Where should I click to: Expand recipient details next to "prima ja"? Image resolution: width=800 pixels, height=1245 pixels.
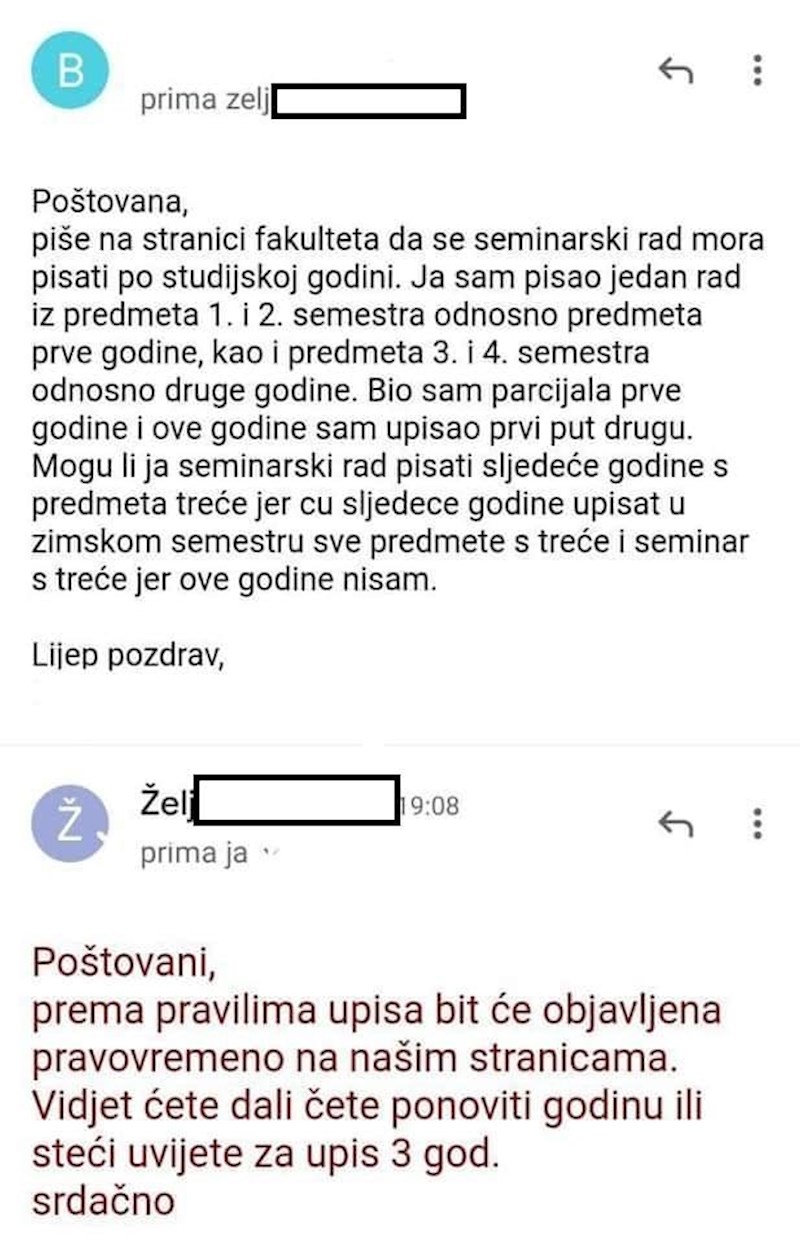pos(267,855)
